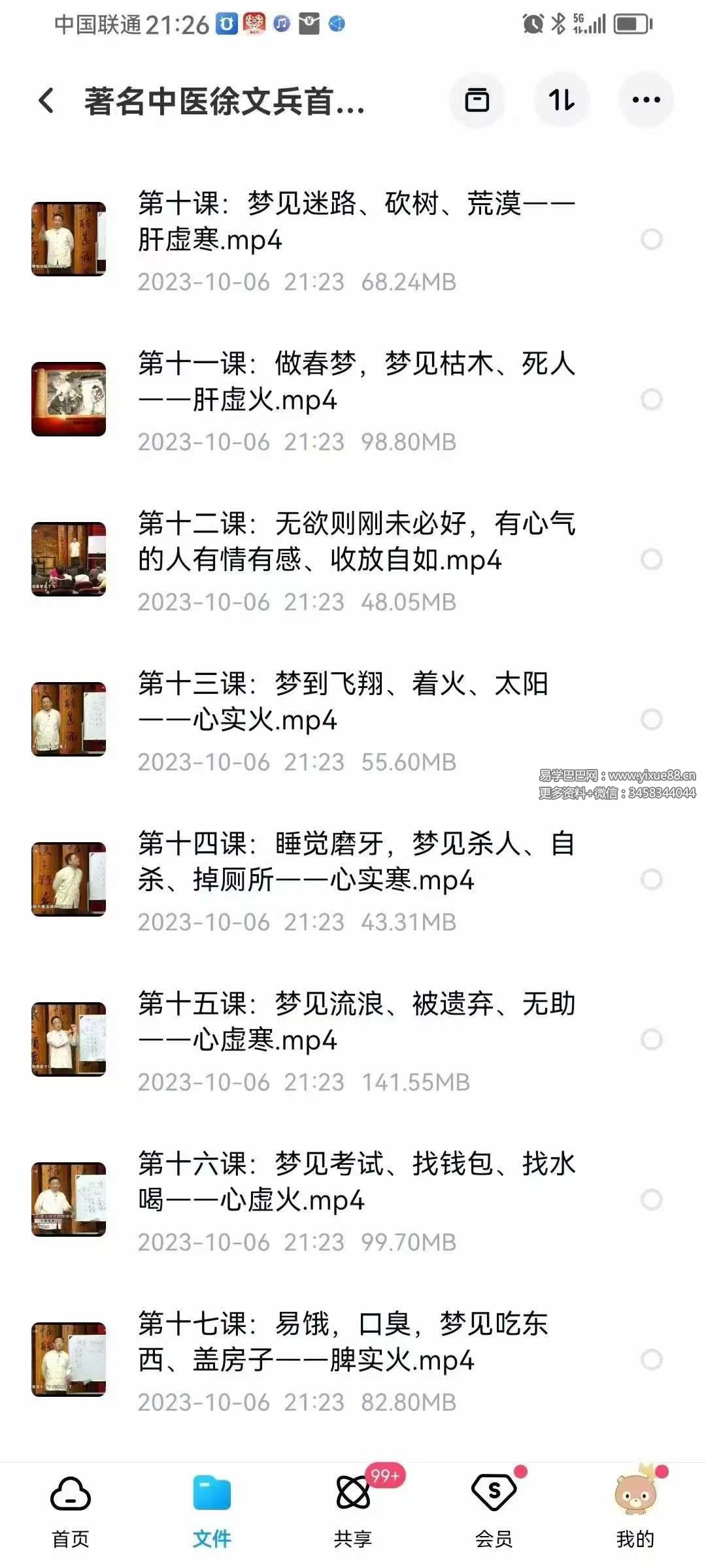
Task: Select checkbox for 第十课 肝虚寒.mp4
Action: 651,239
